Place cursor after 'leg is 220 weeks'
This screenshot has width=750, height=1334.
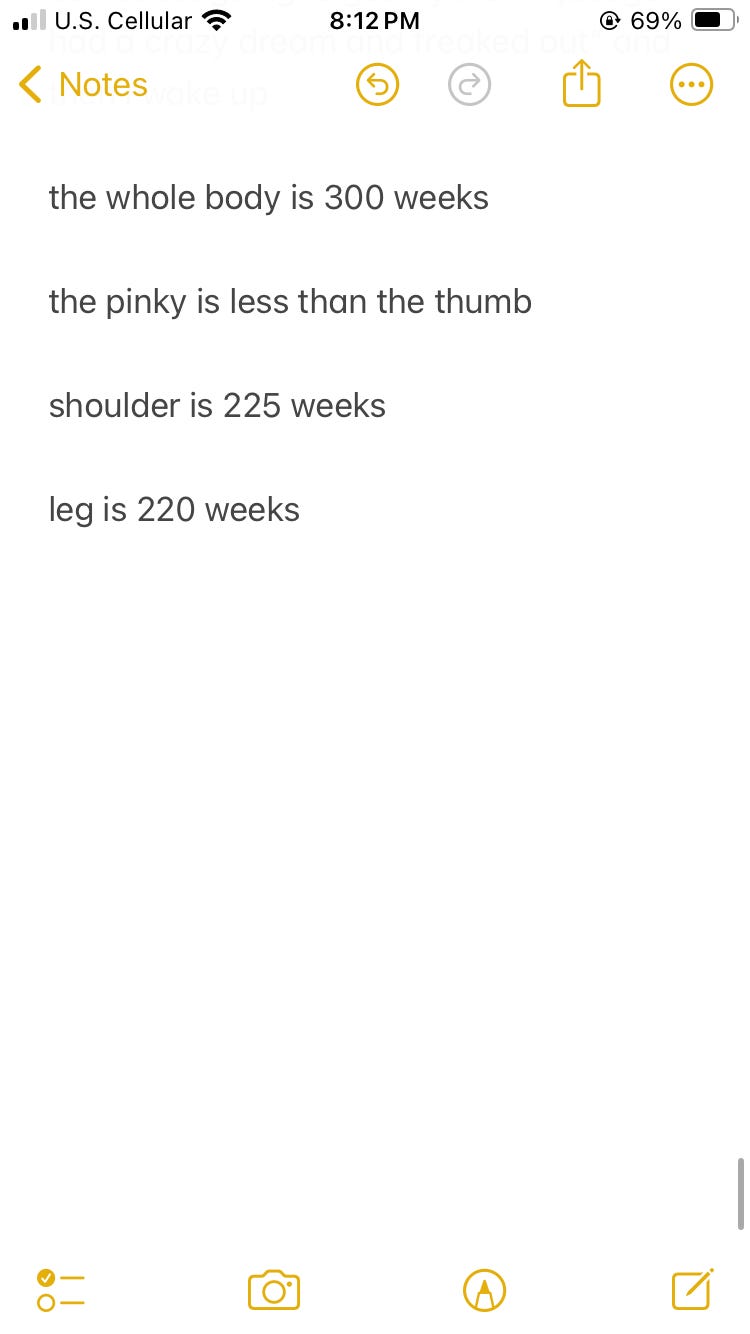[302, 511]
